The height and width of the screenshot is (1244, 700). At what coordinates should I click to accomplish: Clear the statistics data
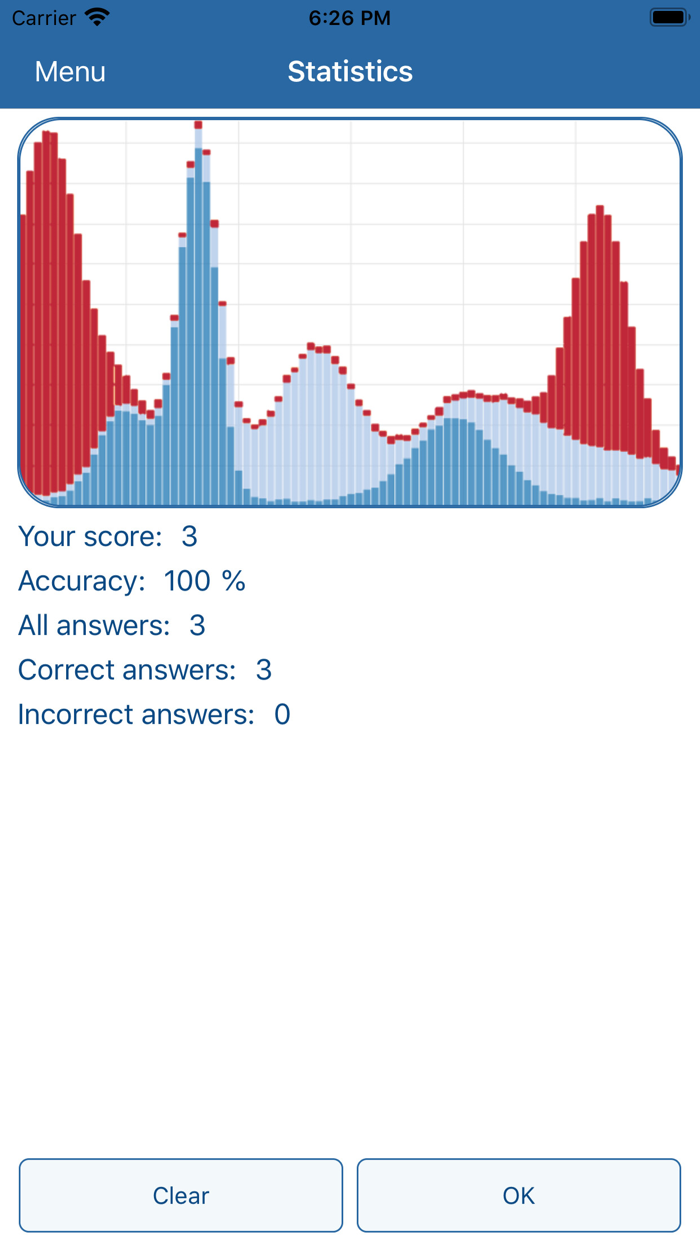[181, 1195]
